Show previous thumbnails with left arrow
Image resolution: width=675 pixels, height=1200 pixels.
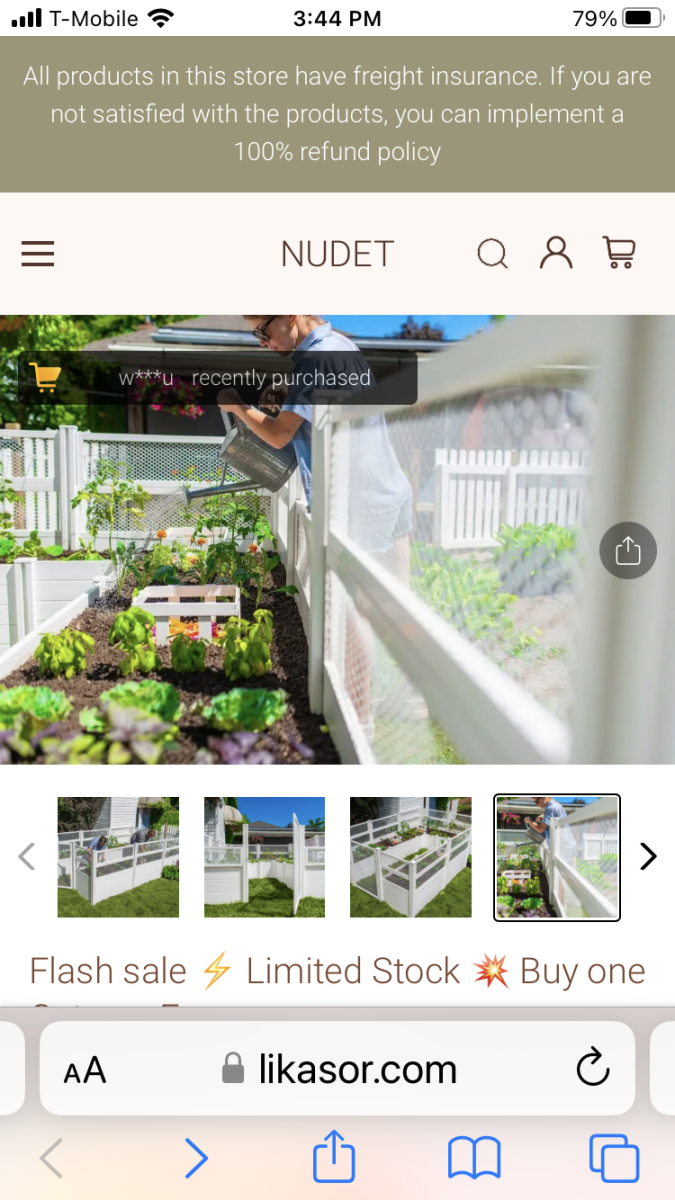point(27,856)
